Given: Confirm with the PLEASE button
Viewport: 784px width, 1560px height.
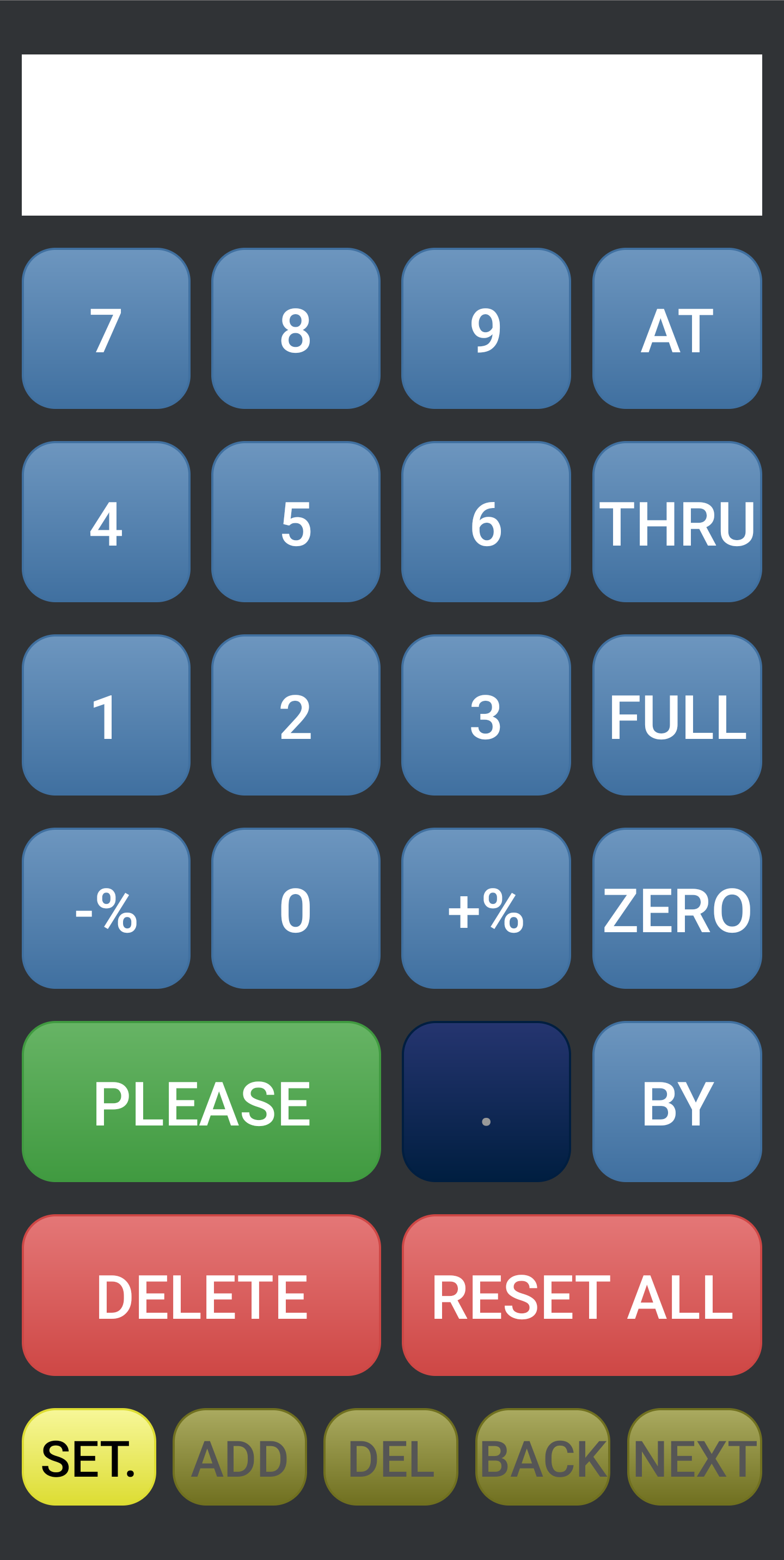Looking at the screenshot, I should tap(201, 1102).
